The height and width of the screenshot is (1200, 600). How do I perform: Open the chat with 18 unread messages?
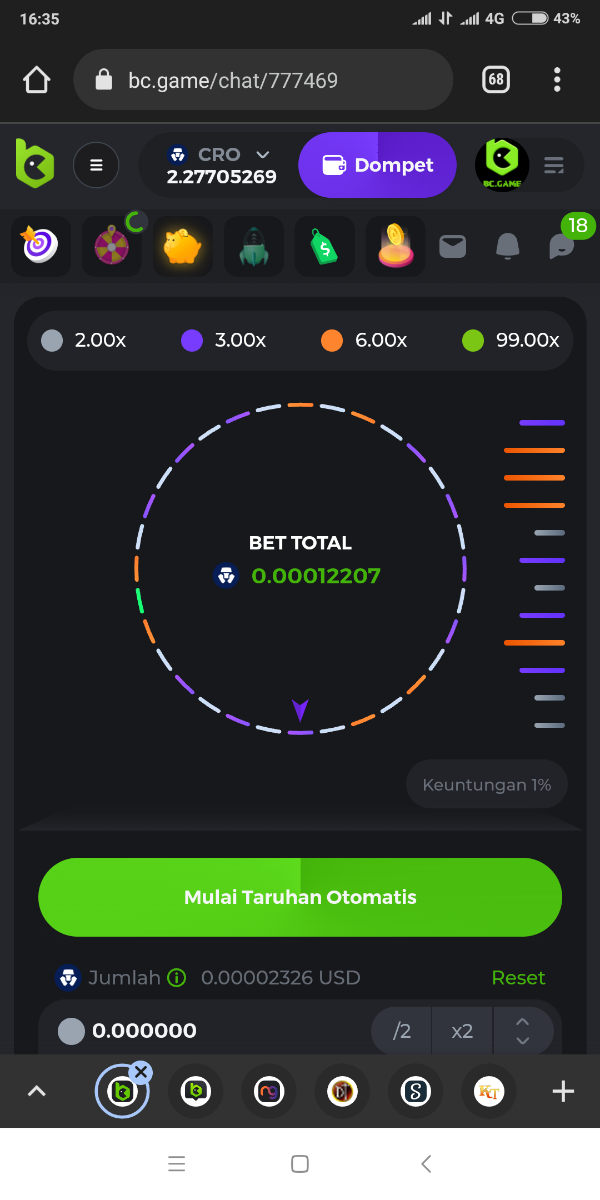pos(563,246)
